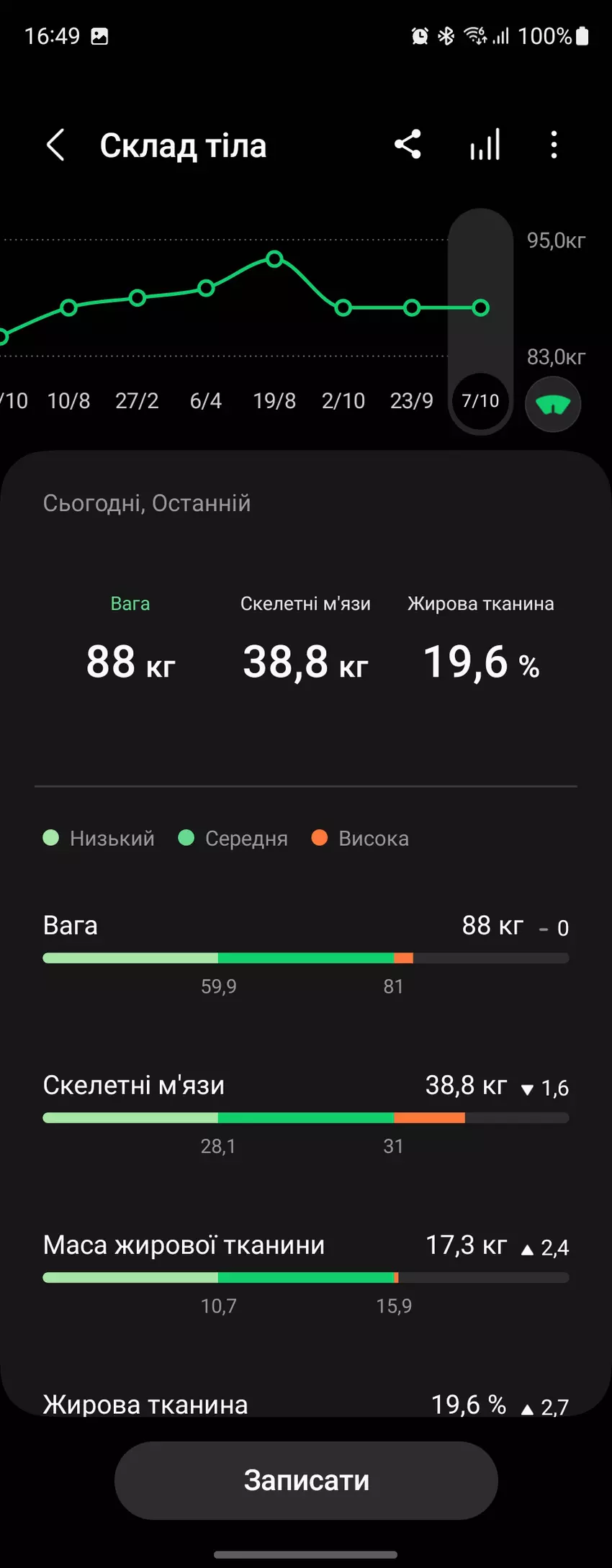Share the body composition data
This screenshot has height=1568, width=612.
click(x=408, y=145)
